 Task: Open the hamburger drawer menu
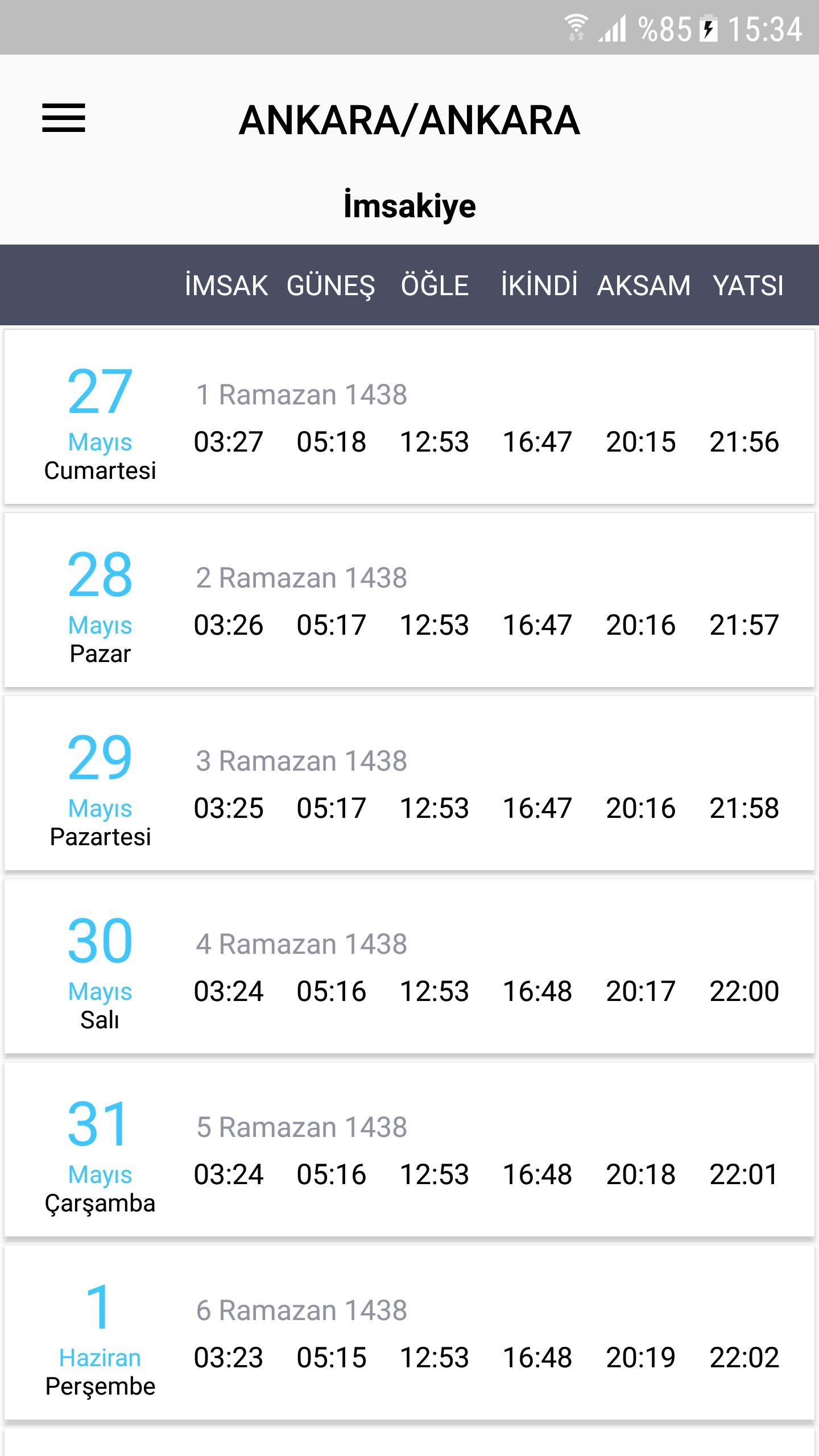click(64, 118)
